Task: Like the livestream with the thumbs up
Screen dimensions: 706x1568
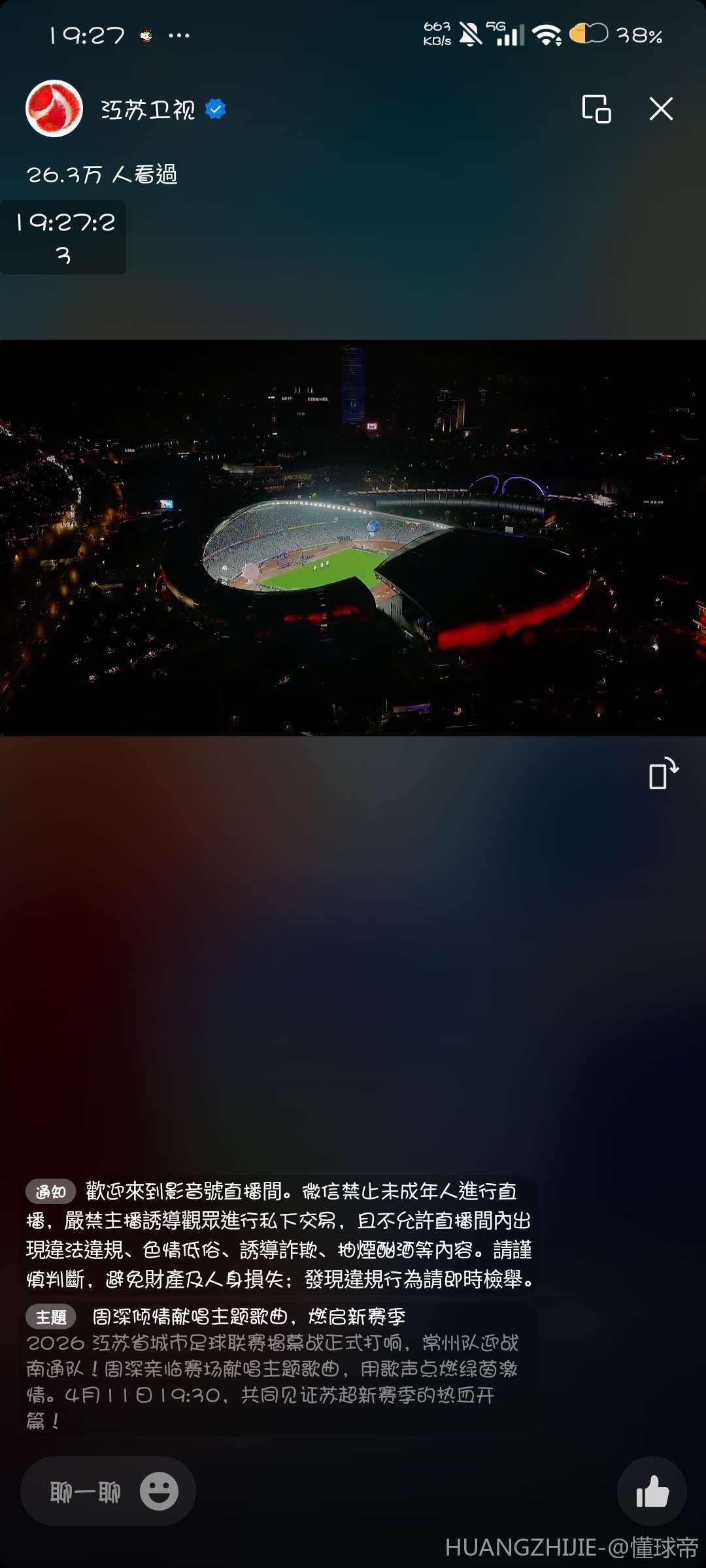Action: 652,1492
